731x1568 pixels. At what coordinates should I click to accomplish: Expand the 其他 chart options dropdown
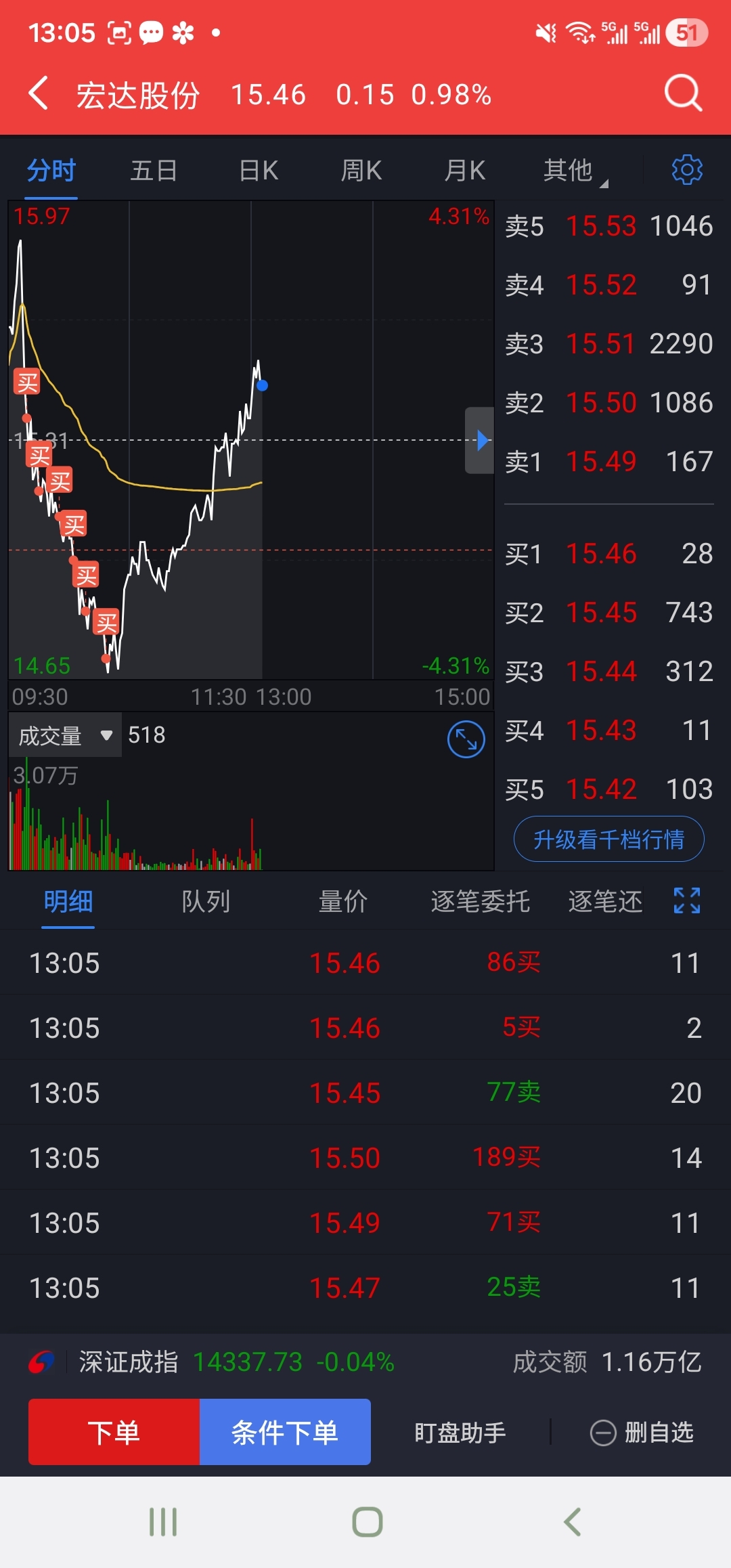(574, 171)
